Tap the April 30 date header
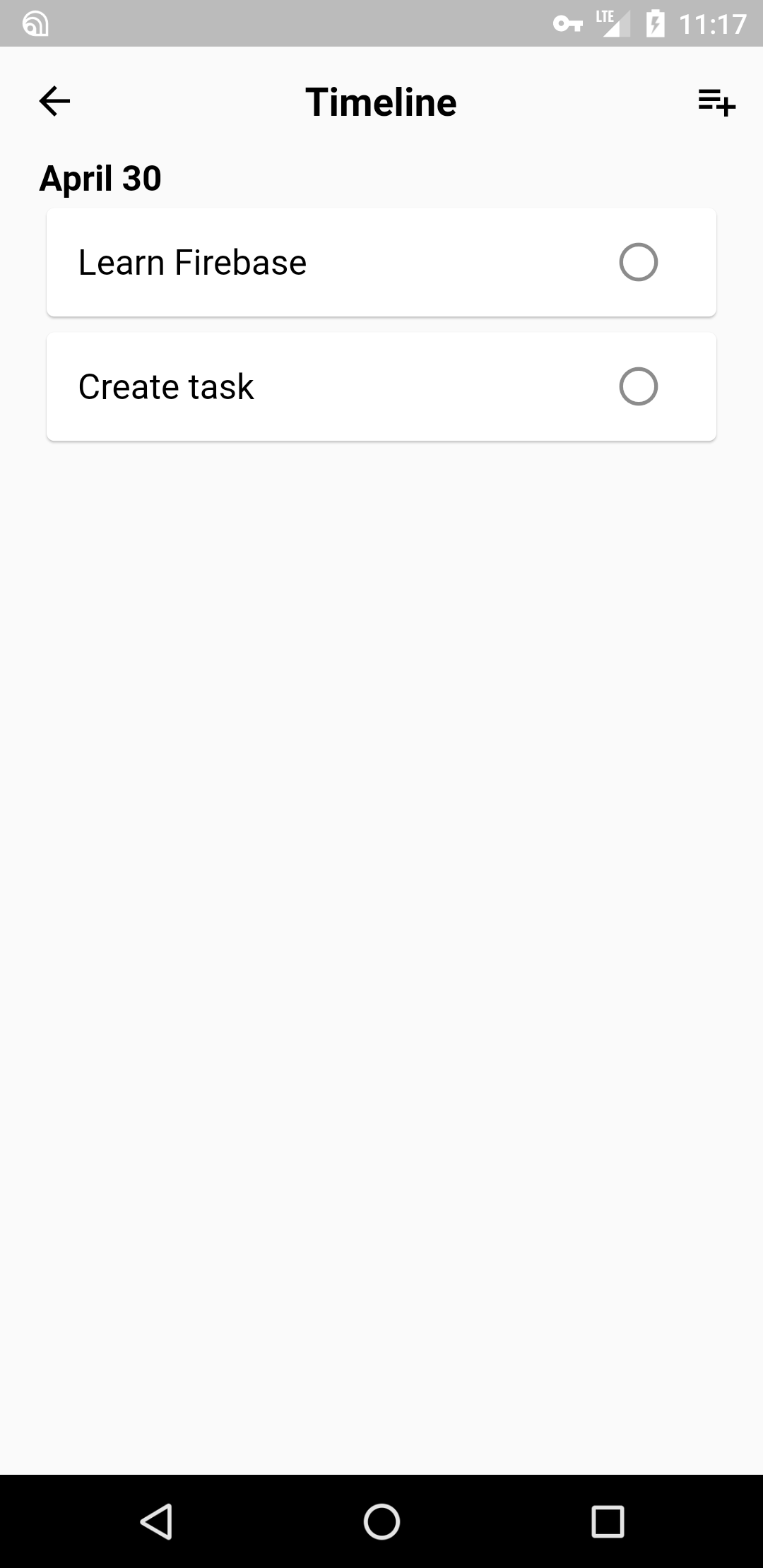This screenshot has height=1568, width=763. tap(102, 178)
